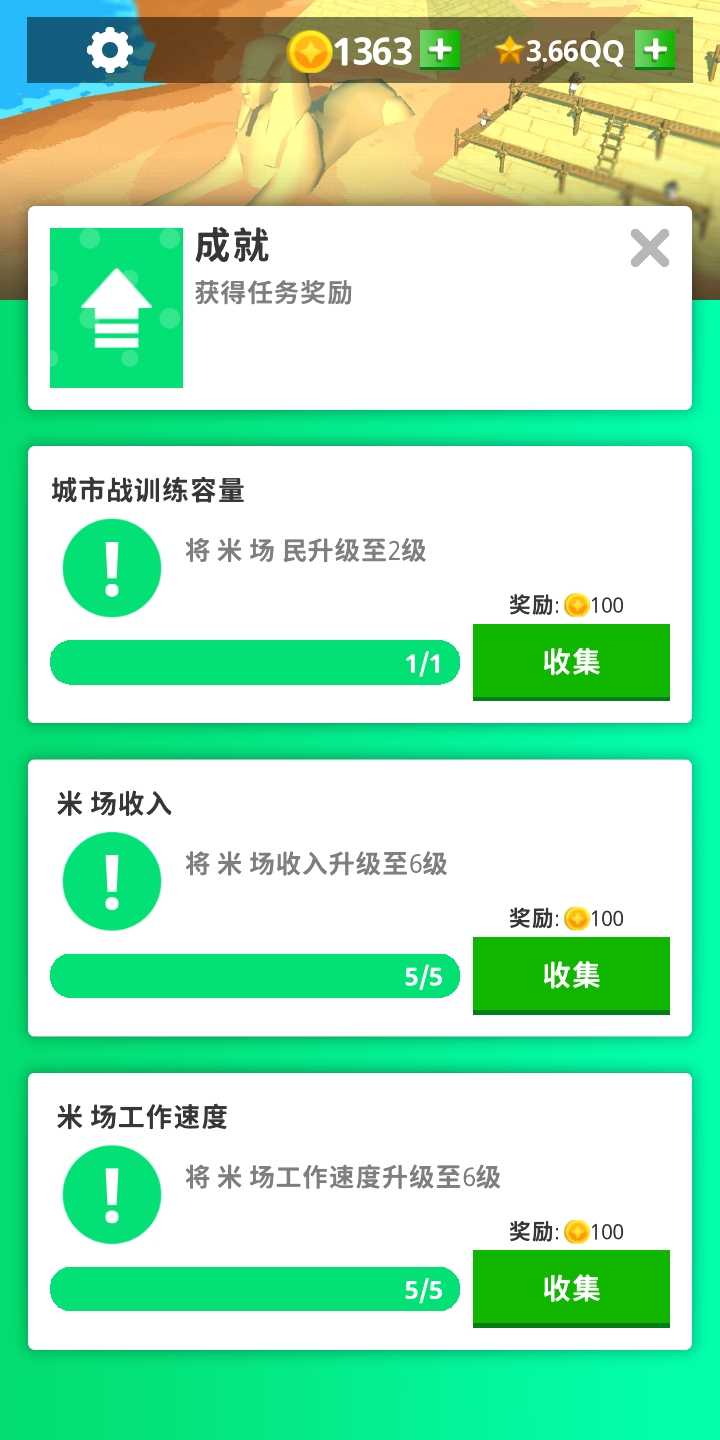The height and width of the screenshot is (1440, 720).
Task: Click the exclamation icon on 城市战训练容量 card
Action: pos(110,566)
